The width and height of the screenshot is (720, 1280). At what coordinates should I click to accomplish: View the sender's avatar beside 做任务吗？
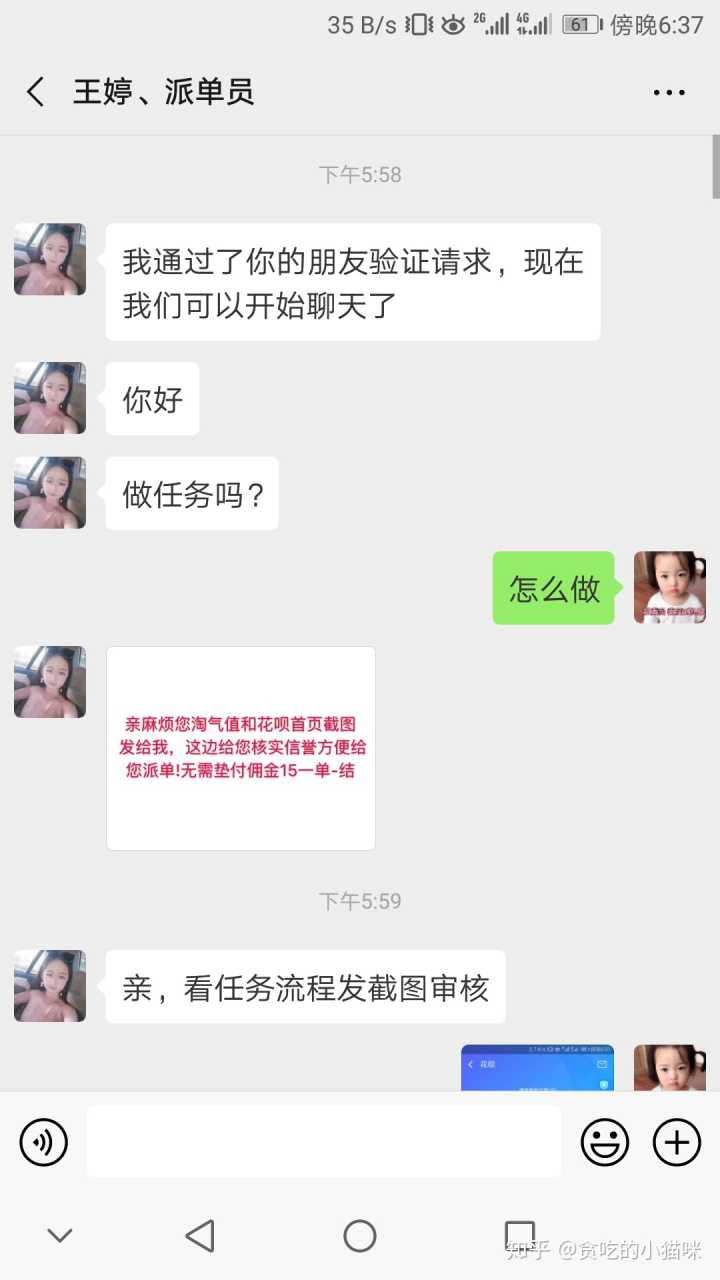(50, 493)
